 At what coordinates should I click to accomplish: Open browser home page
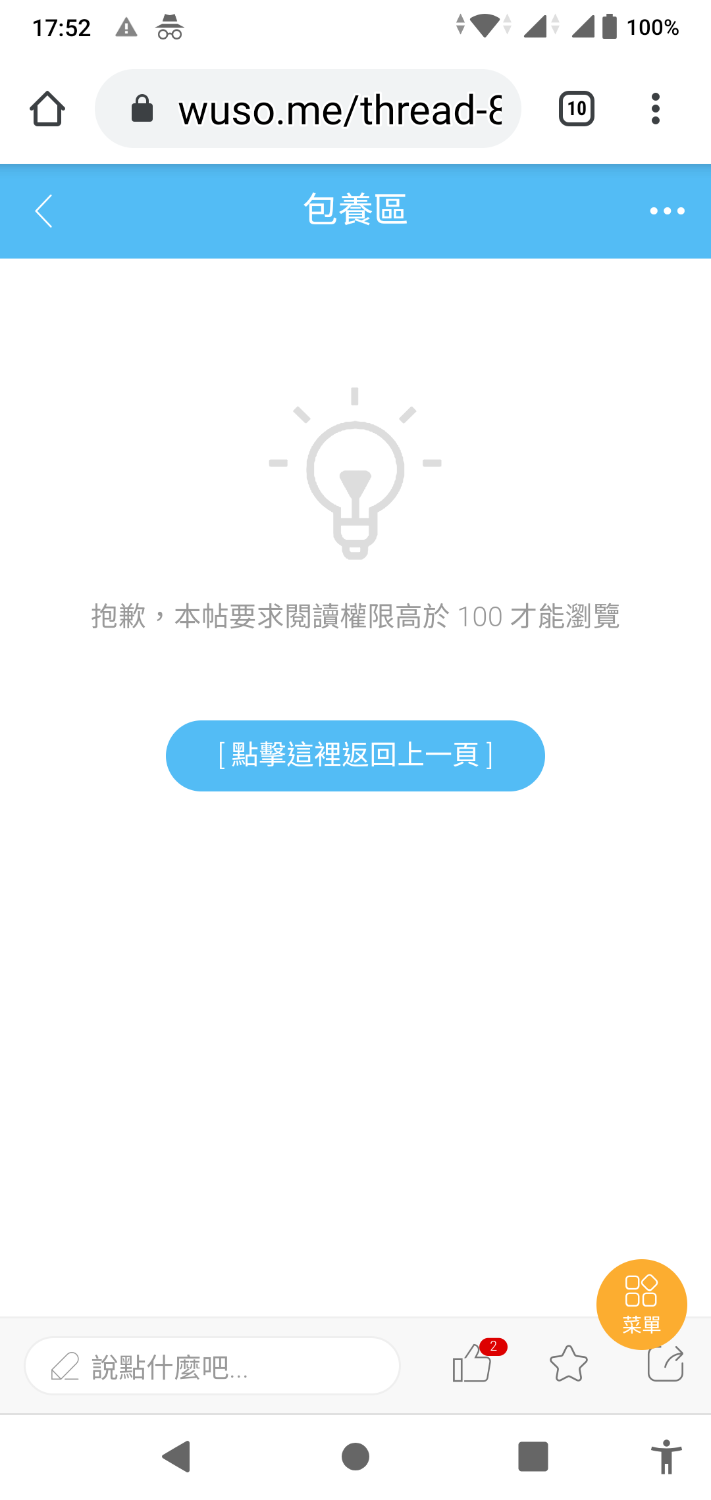pos(47,109)
